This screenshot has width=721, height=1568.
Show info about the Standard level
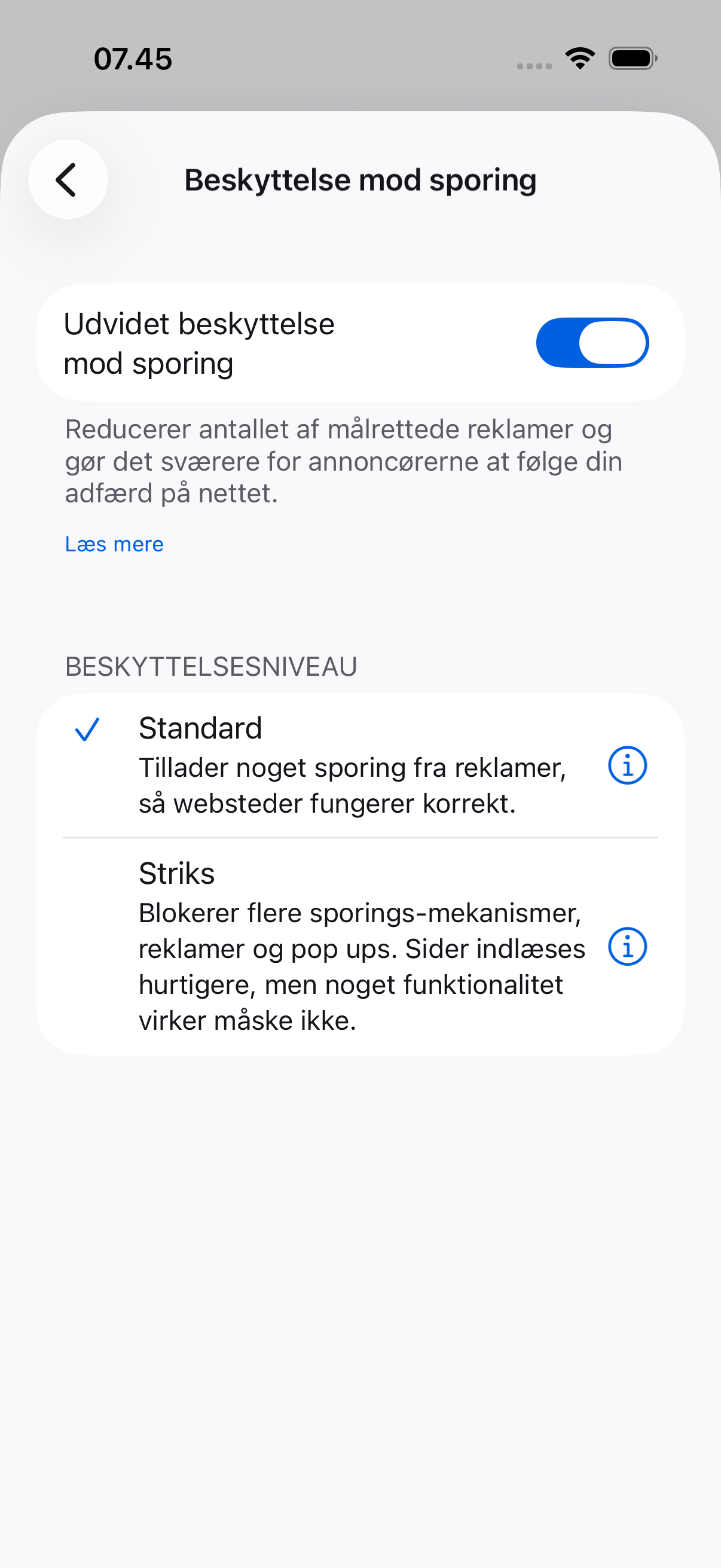tap(627, 765)
